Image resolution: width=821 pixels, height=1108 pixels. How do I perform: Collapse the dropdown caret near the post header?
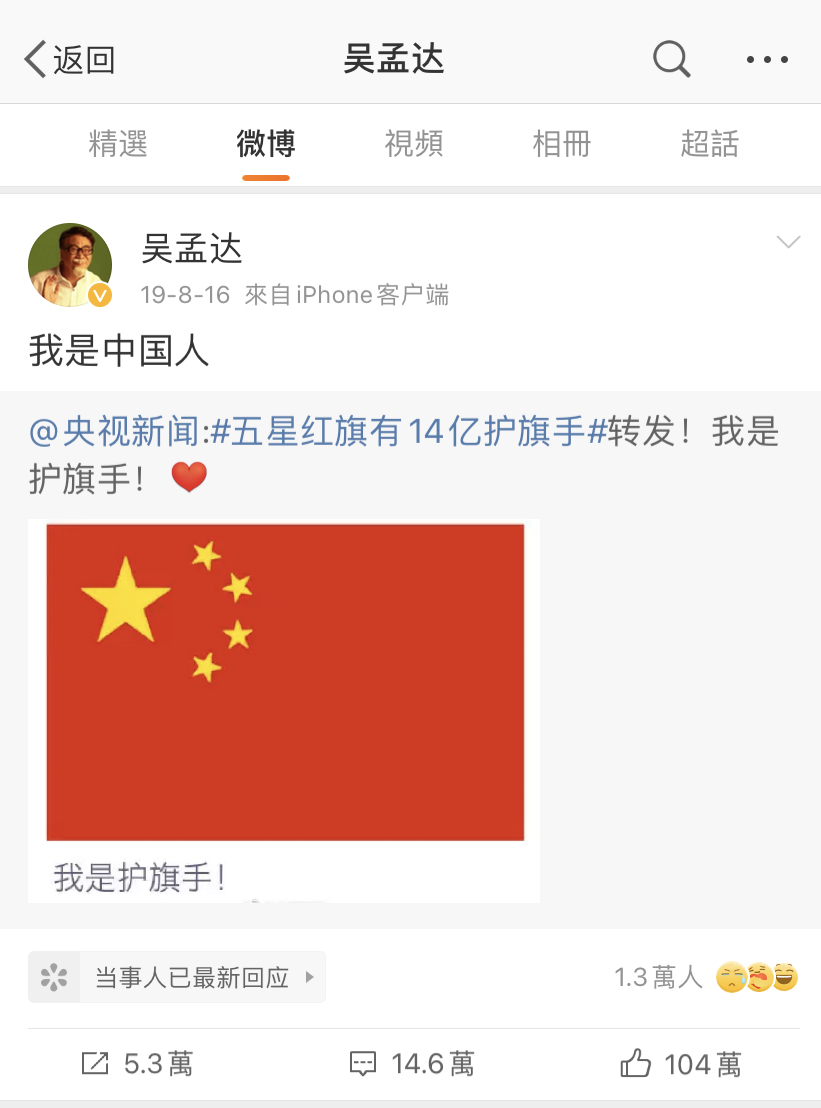(x=789, y=241)
